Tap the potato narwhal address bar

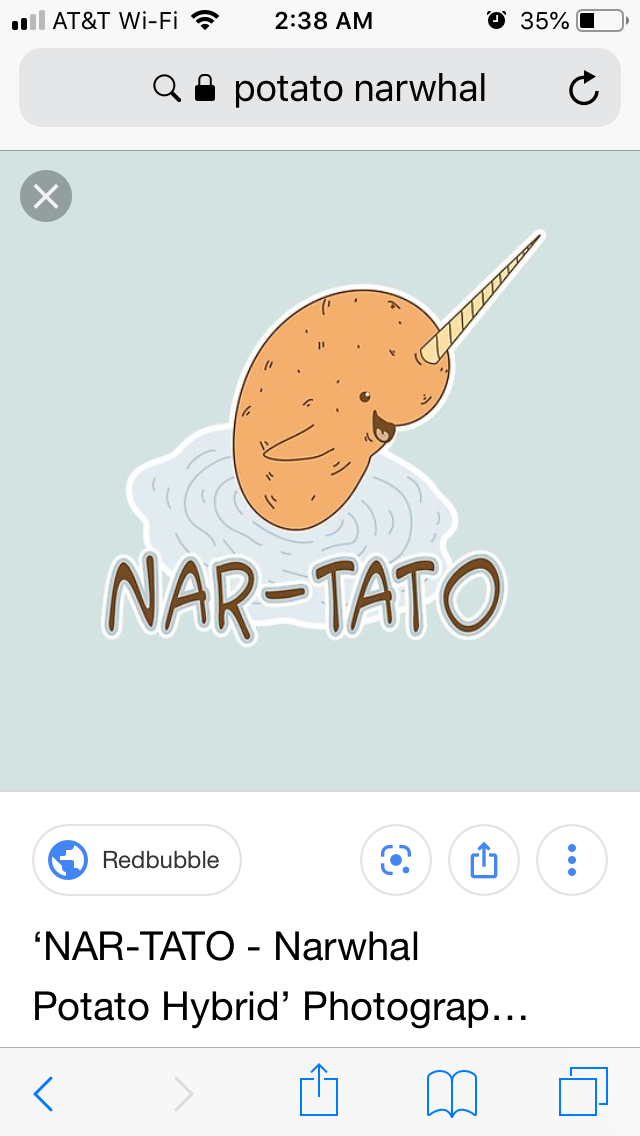click(320, 88)
